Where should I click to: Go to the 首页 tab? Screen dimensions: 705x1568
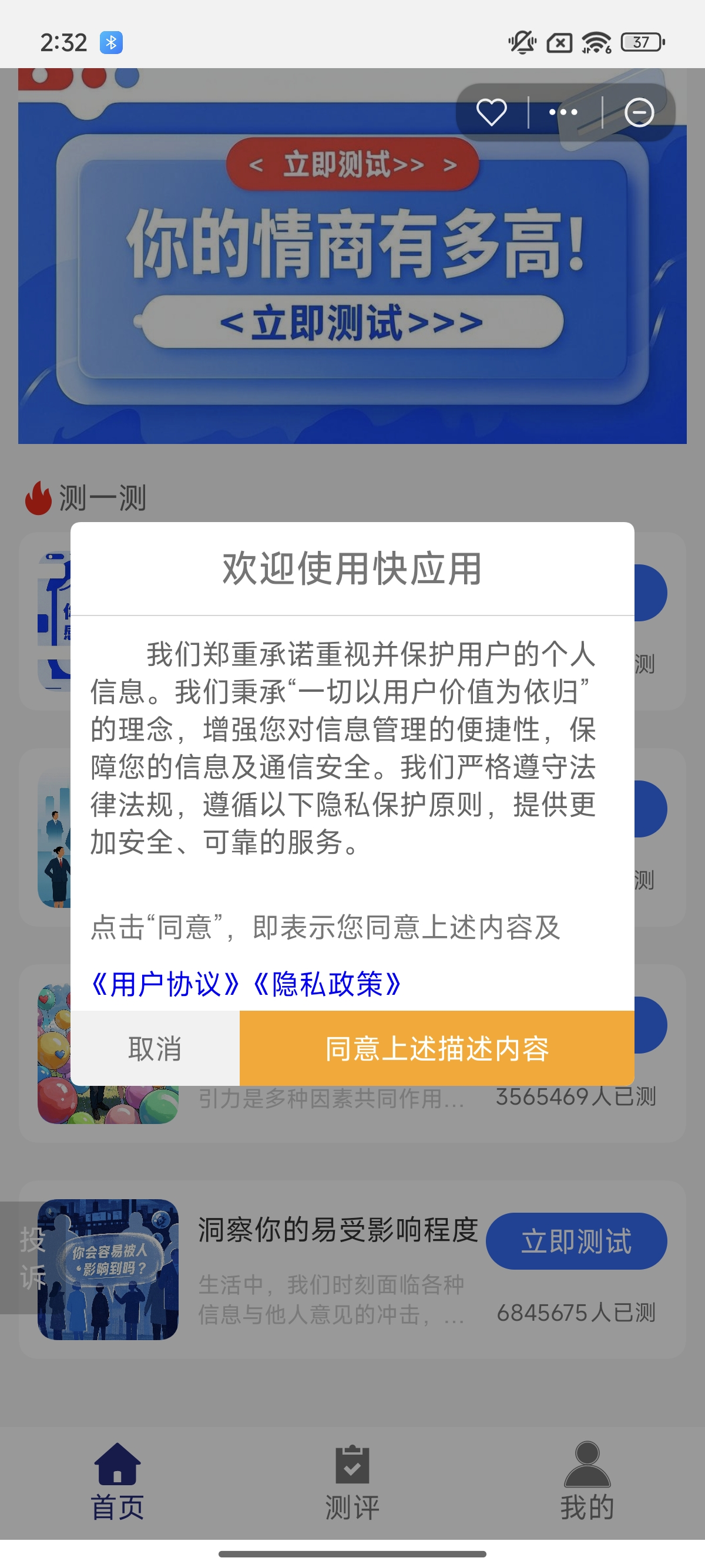coord(117,1483)
